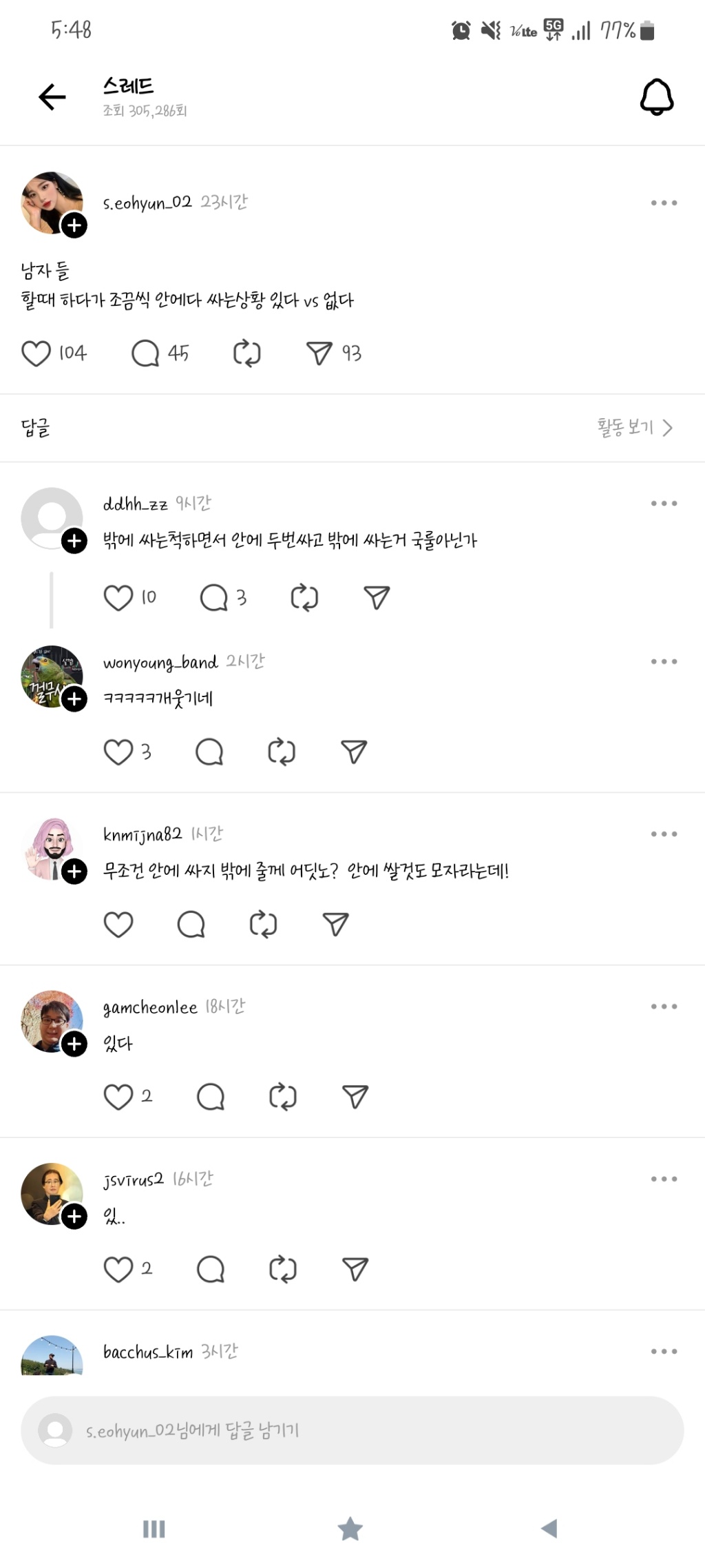This screenshot has height=1568, width=705.
Task: Like ddhh_zz's reply
Action: [118, 597]
